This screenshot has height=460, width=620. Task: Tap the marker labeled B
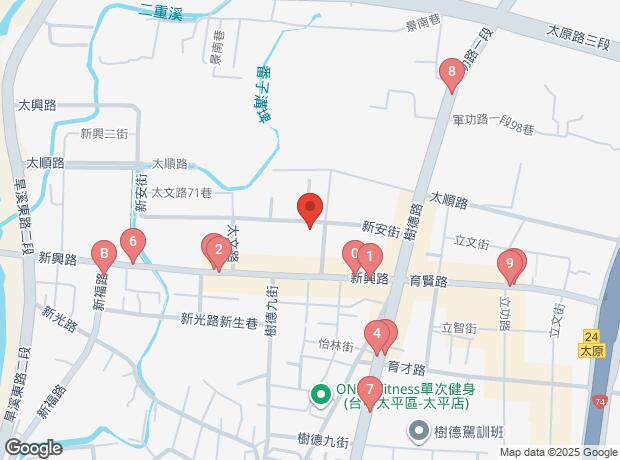[102, 254]
